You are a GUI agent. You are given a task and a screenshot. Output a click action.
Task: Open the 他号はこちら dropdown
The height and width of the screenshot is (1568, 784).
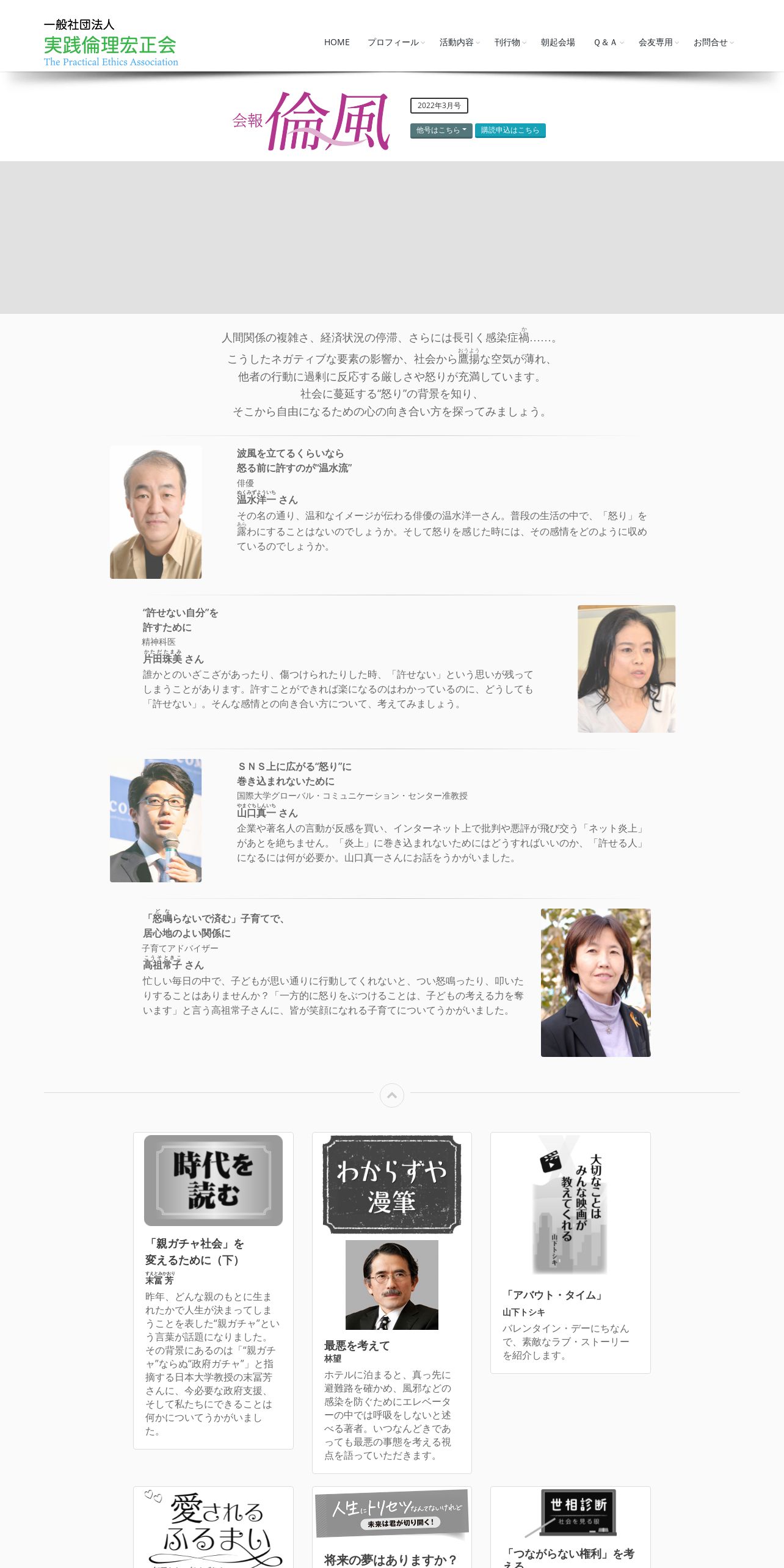(x=441, y=131)
